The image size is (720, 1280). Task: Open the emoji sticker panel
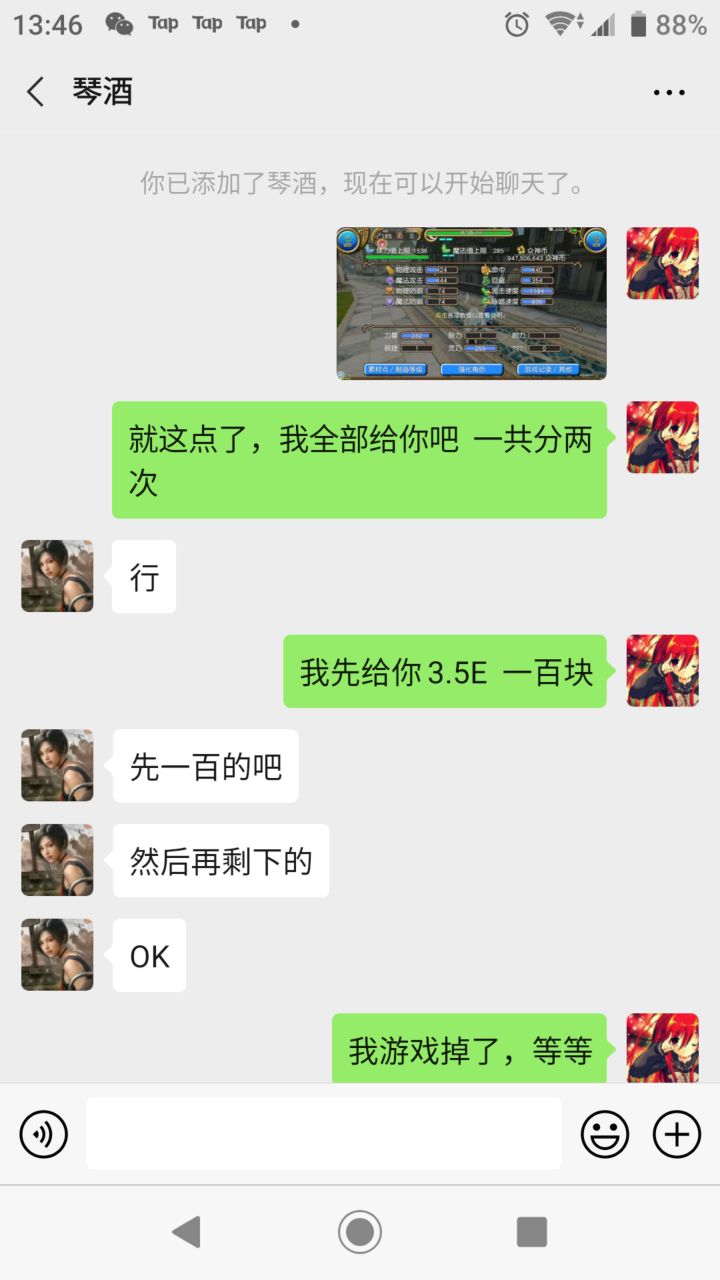click(605, 1134)
